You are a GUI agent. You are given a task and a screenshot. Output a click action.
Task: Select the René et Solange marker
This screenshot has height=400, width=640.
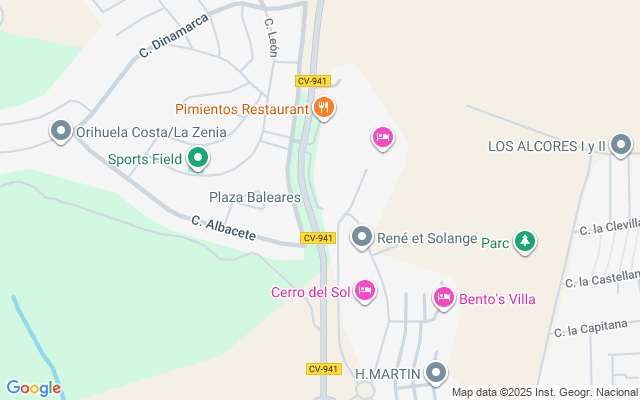click(x=361, y=237)
